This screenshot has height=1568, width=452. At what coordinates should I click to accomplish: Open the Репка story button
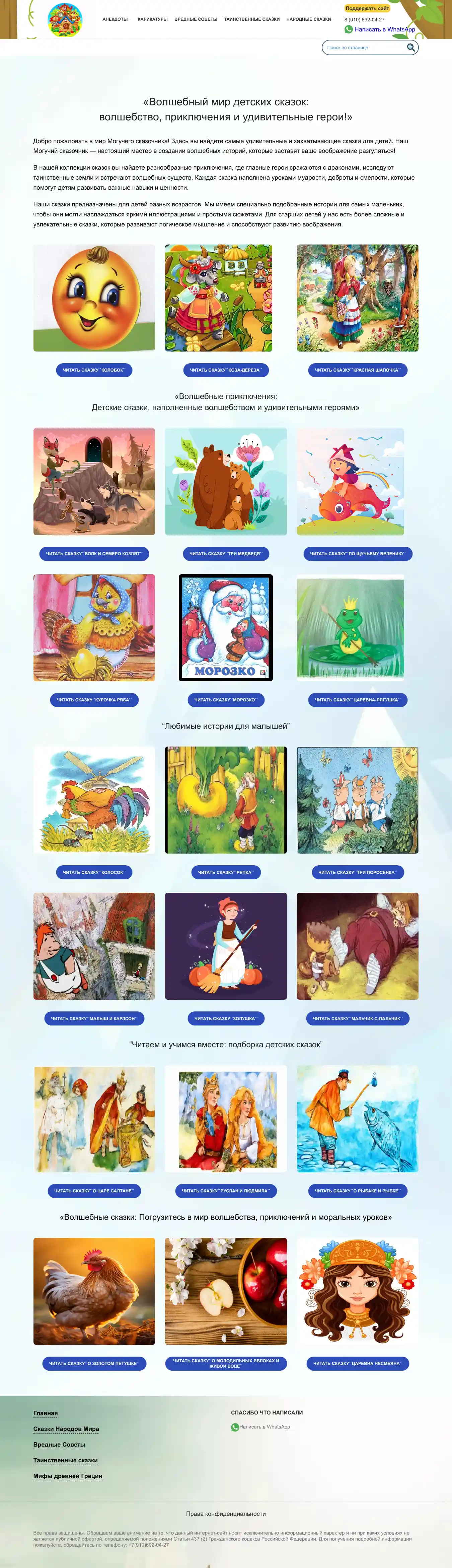[x=225, y=872]
